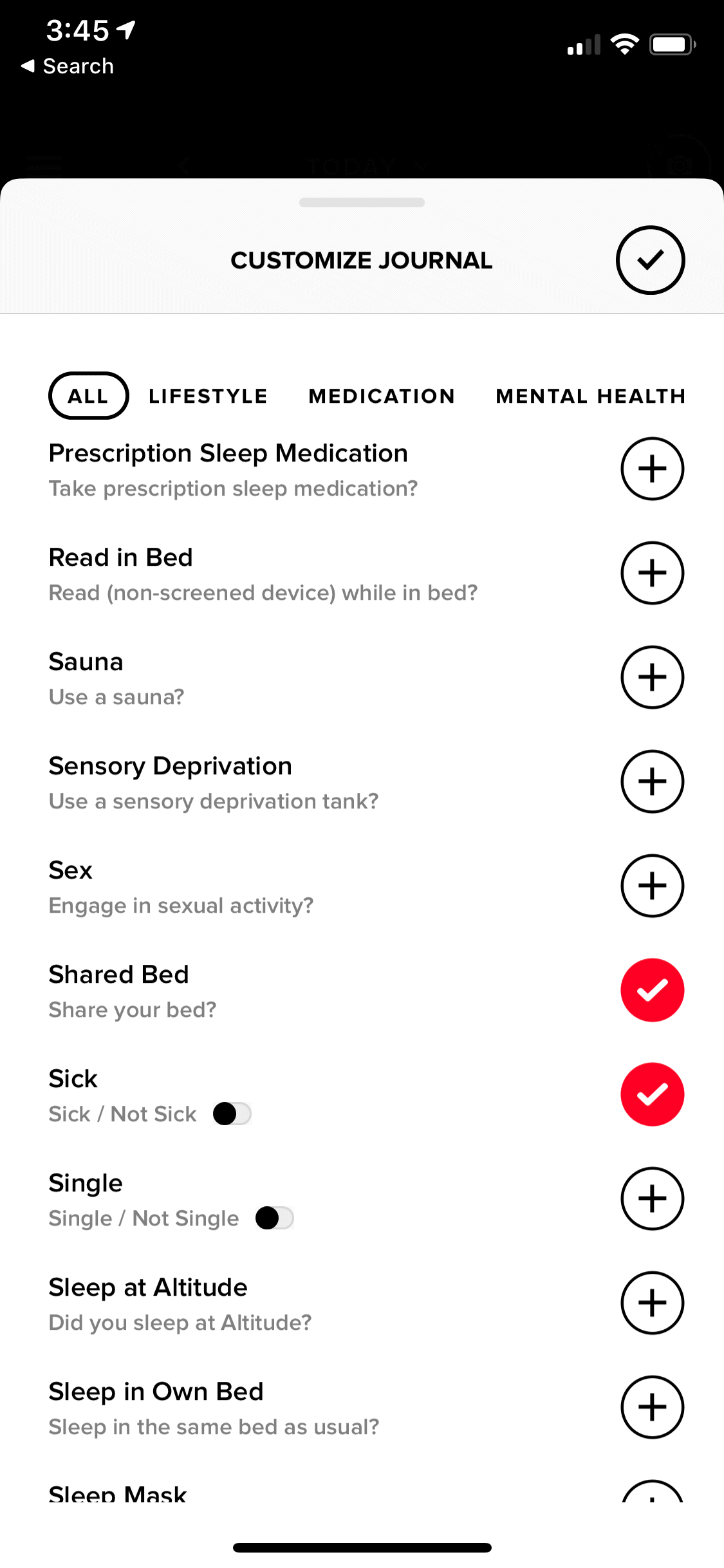Add Sex to the journal

653,886
